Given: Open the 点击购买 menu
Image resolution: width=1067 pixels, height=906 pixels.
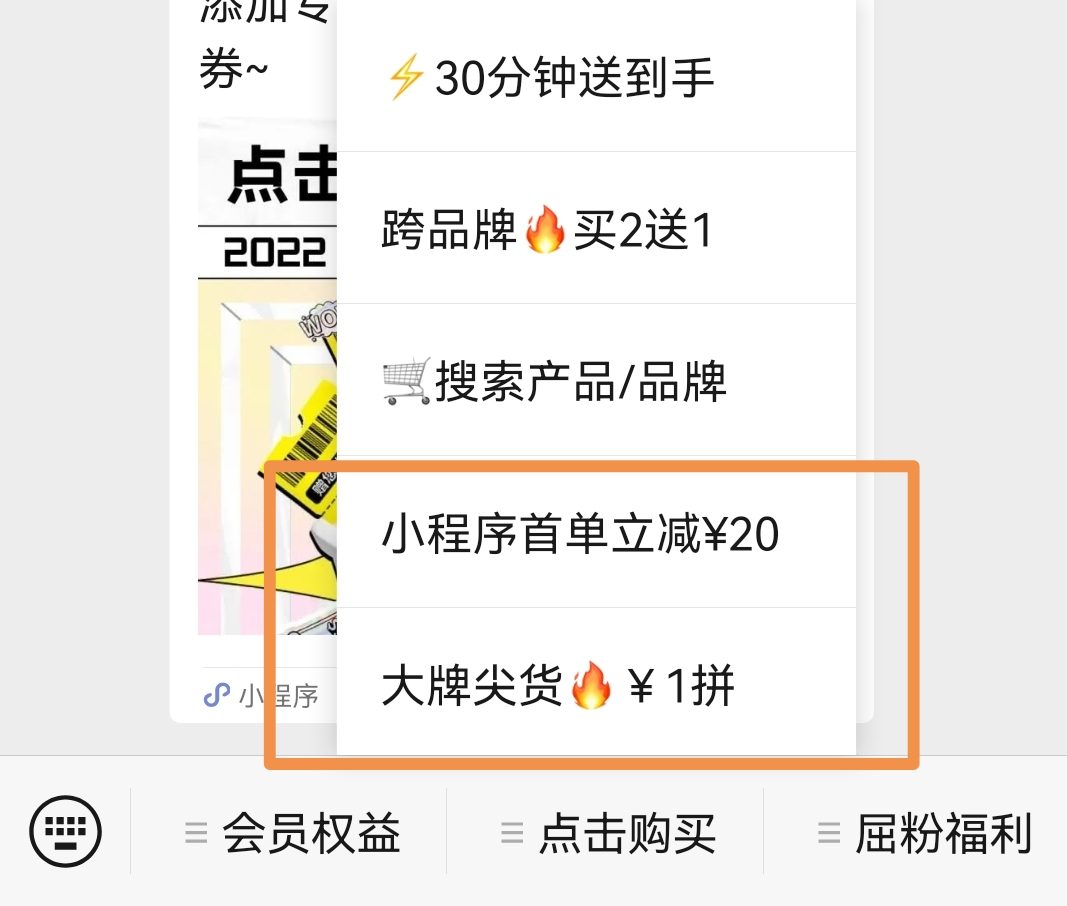Looking at the screenshot, I should click(607, 833).
